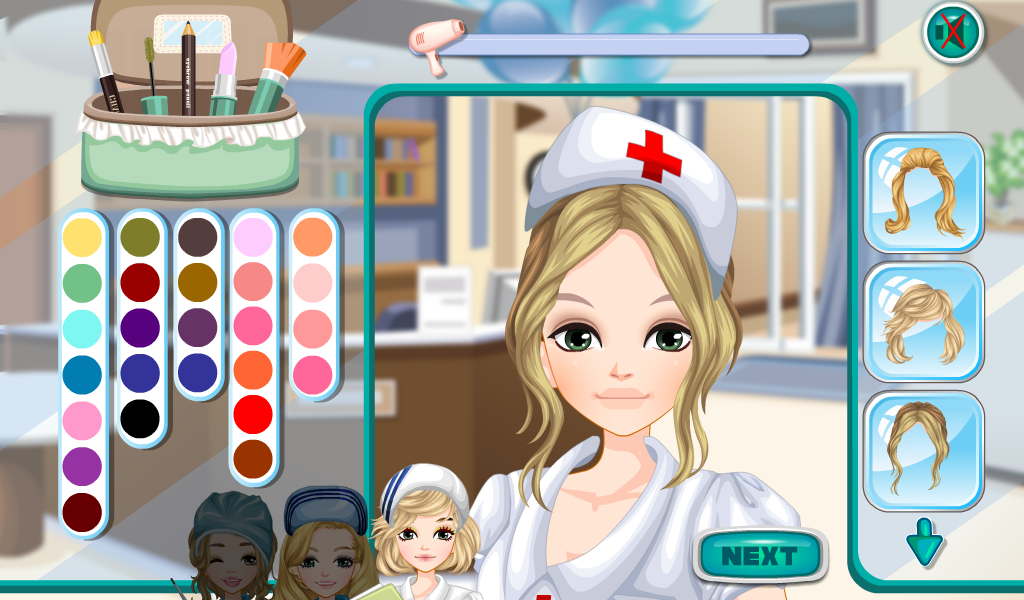
Task: Pick the dark brown color swatch
Action: (197, 237)
